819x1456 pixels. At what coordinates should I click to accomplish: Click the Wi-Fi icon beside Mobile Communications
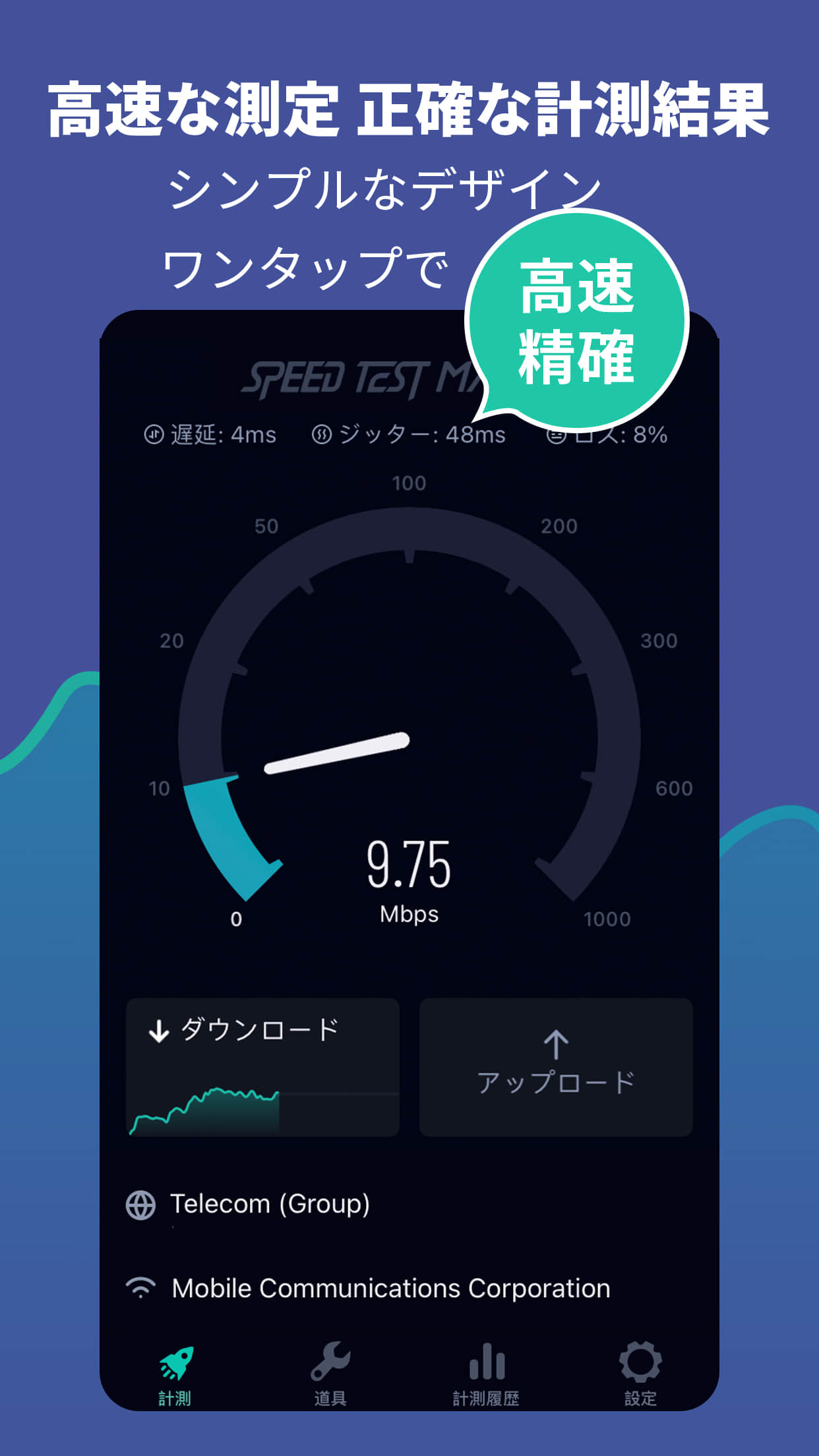(x=140, y=1287)
